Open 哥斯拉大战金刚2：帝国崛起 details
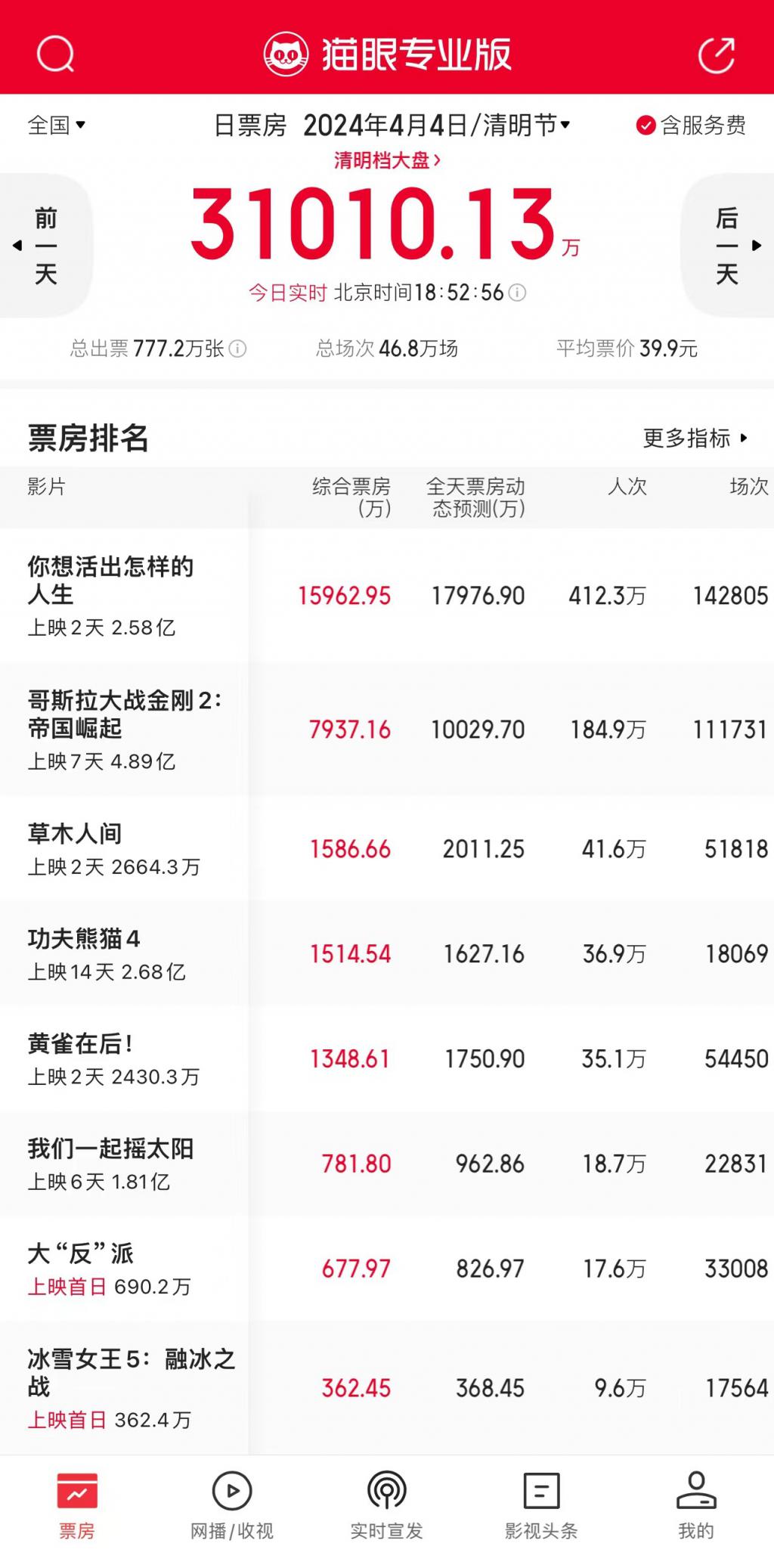The image size is (774, 1568). [x=124, y=714]
